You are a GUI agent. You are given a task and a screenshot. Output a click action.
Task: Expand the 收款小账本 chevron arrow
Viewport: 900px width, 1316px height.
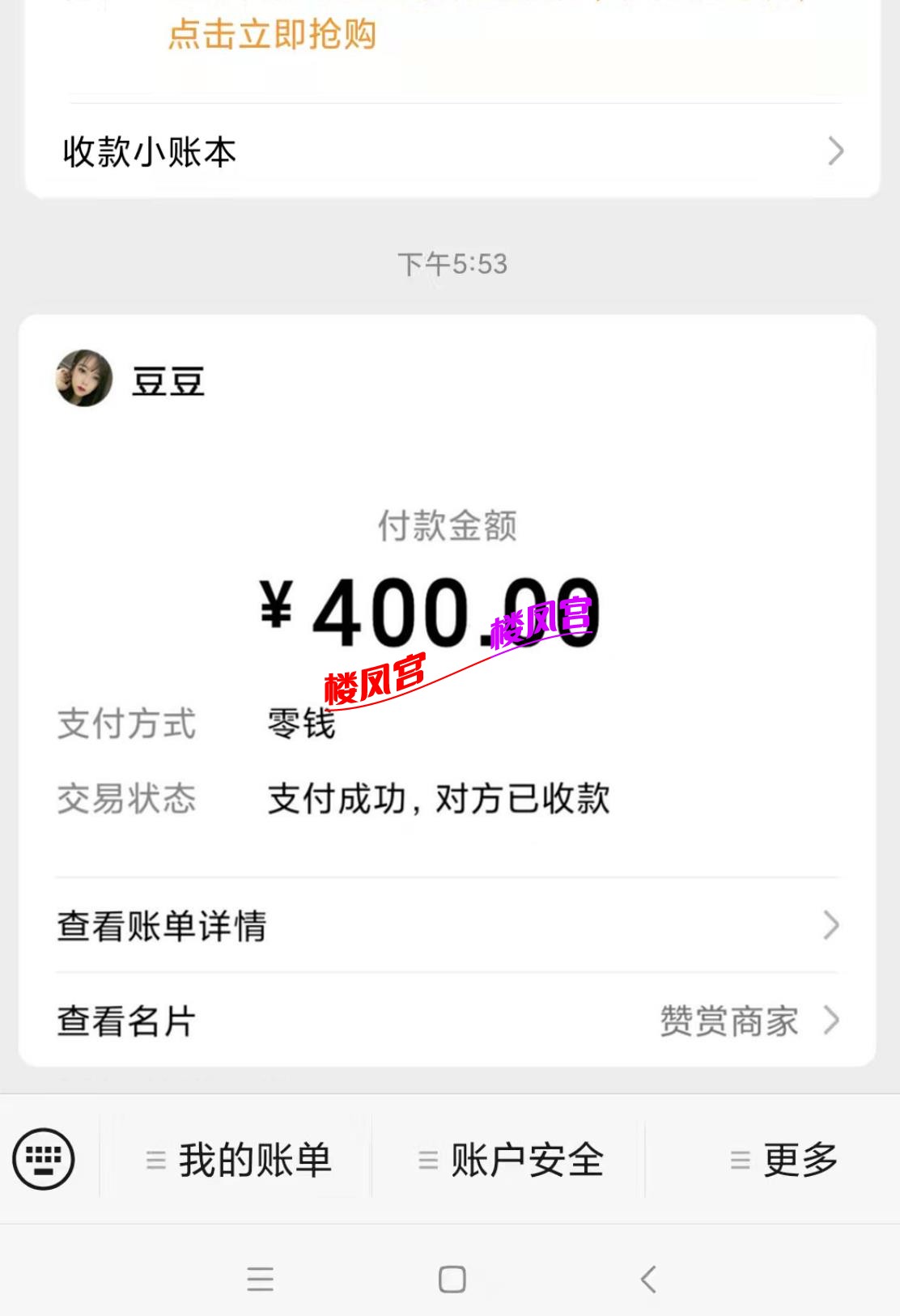pyautogui.click(x=835, y=152)
